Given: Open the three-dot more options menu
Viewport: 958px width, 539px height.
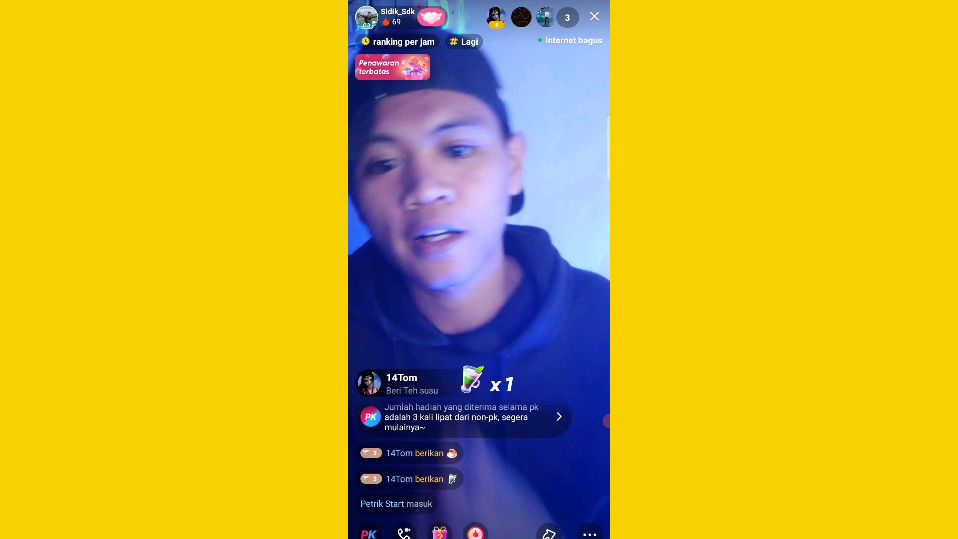Looking at the screenshot, I should (x=590, y=533).
